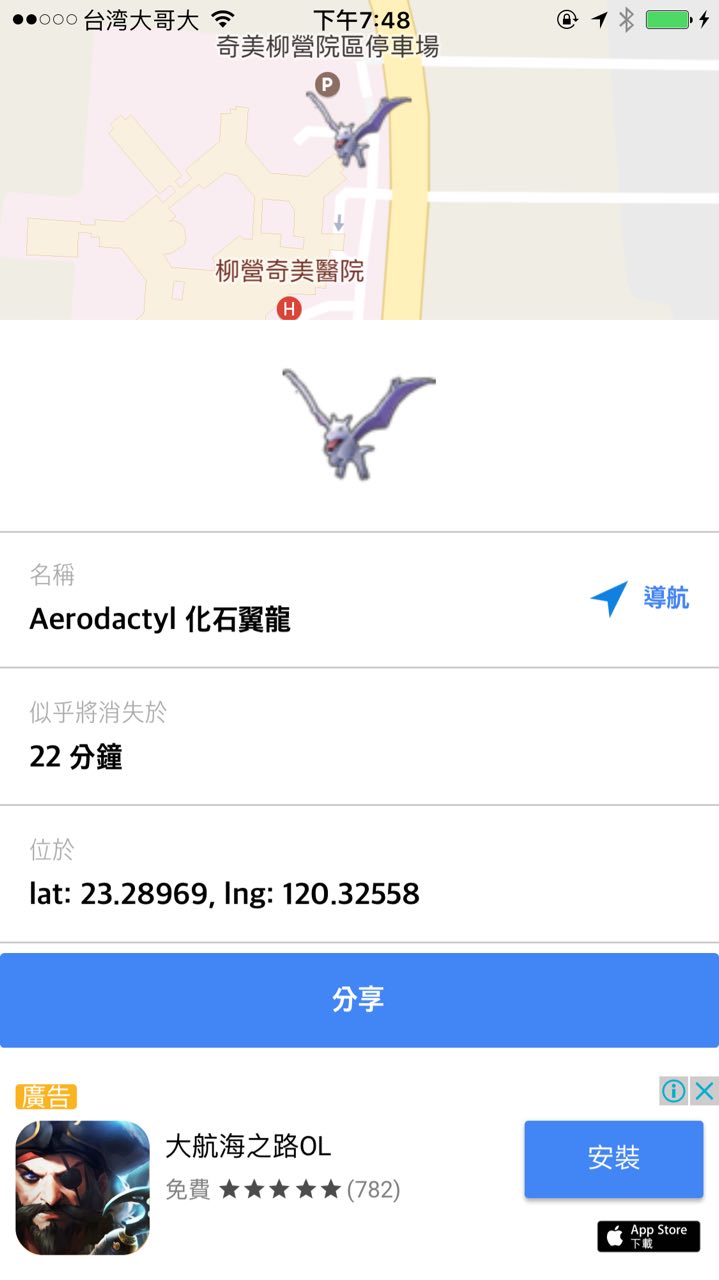Start navigation with the 導航 button
719x1280 pixels.
click(x=641, y=599)
